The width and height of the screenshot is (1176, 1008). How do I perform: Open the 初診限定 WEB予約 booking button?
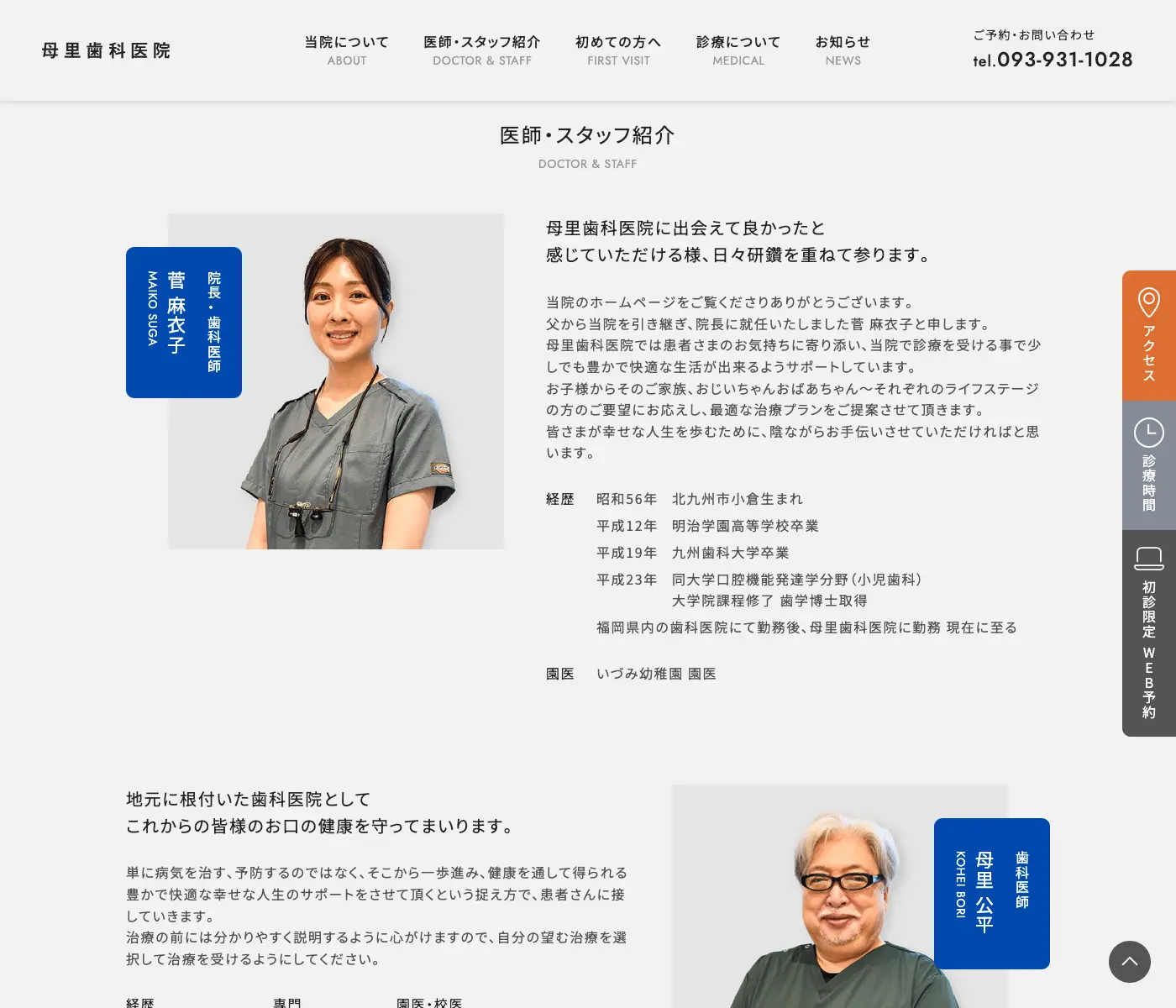point(1148,633)
